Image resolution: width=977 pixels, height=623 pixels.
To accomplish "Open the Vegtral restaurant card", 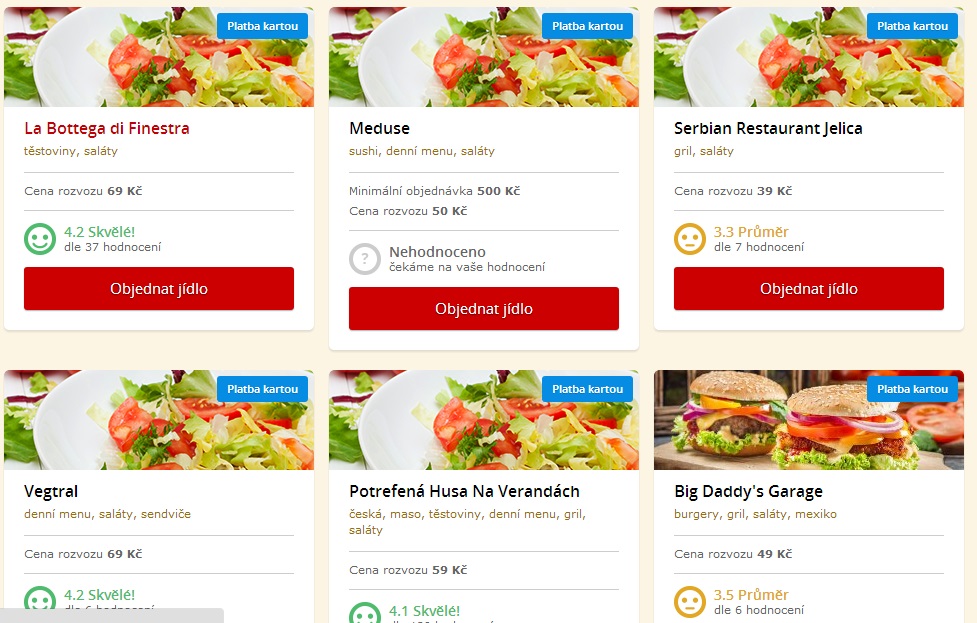I will click(x=51, y=491).
